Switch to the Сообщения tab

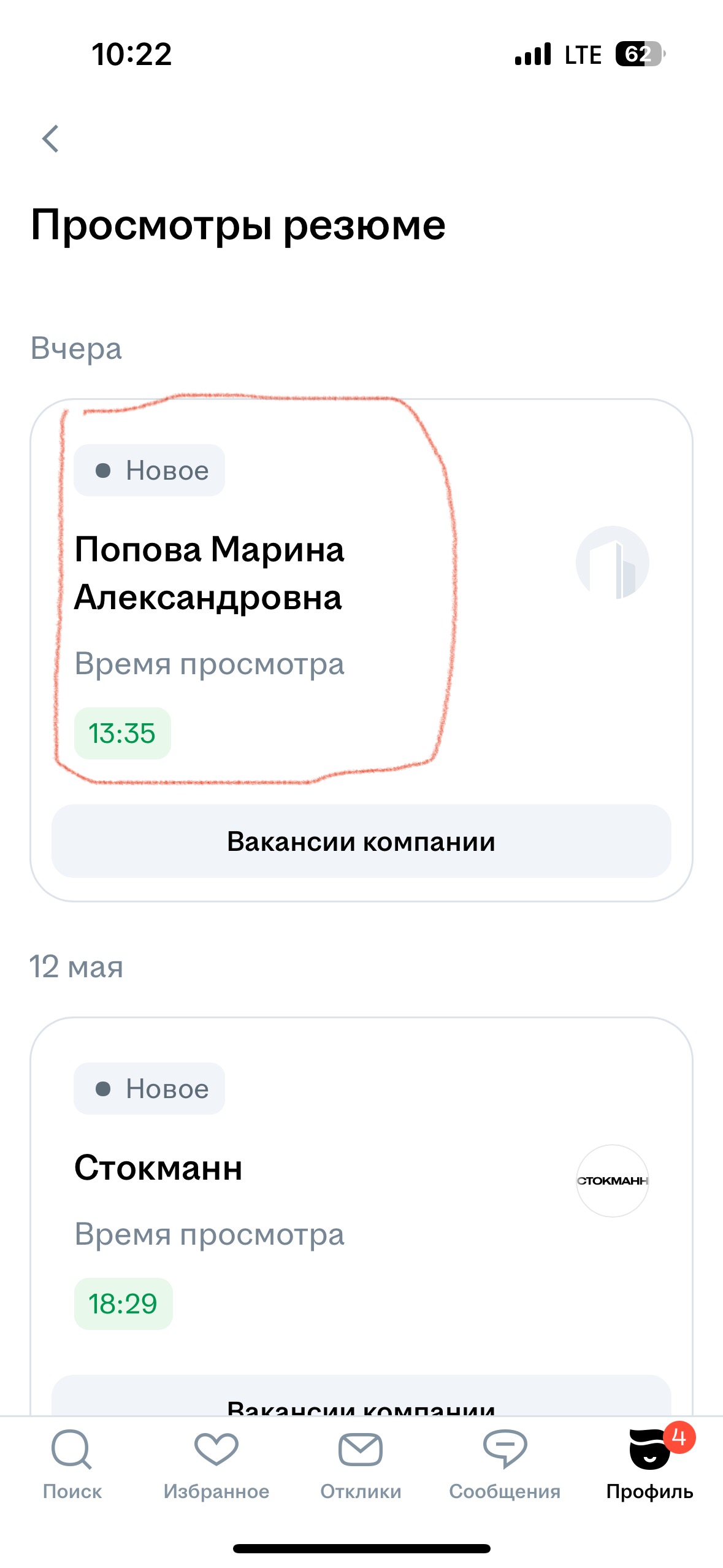(x=505, y=1464)
